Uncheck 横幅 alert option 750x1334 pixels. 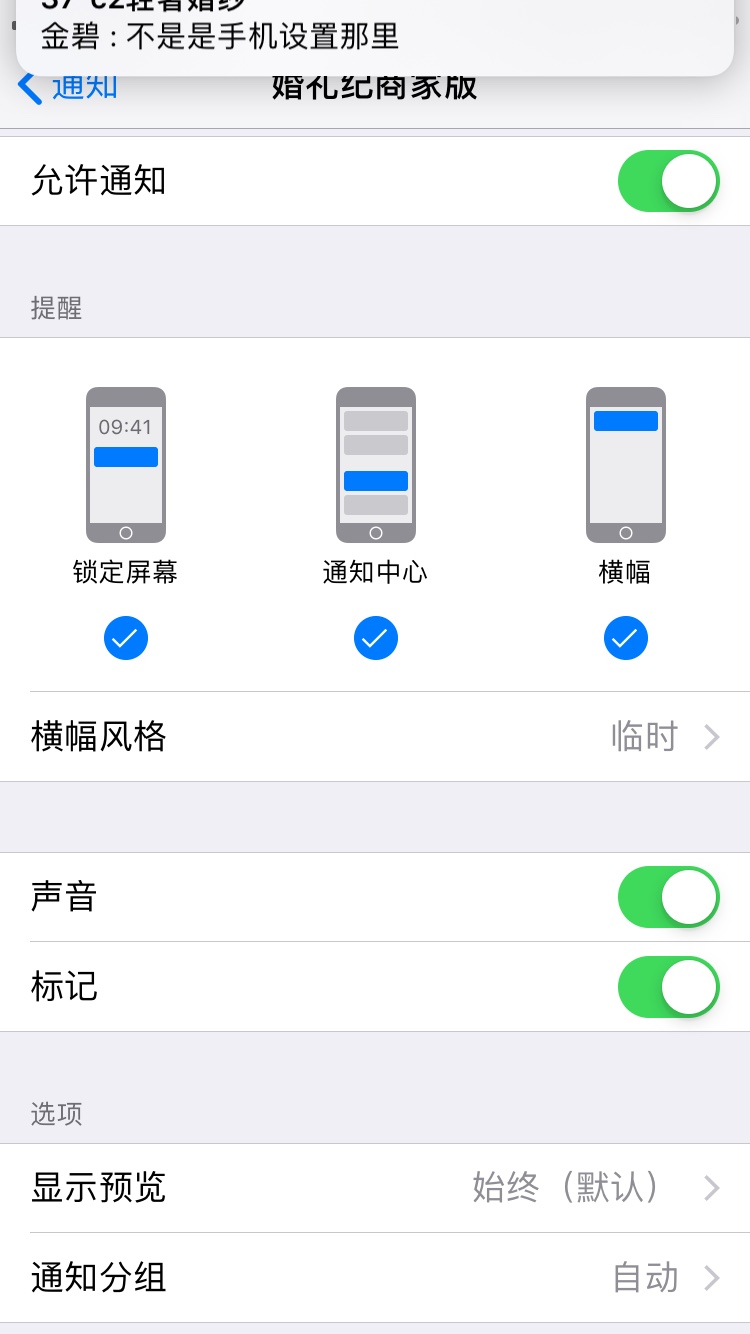point(626,638)
